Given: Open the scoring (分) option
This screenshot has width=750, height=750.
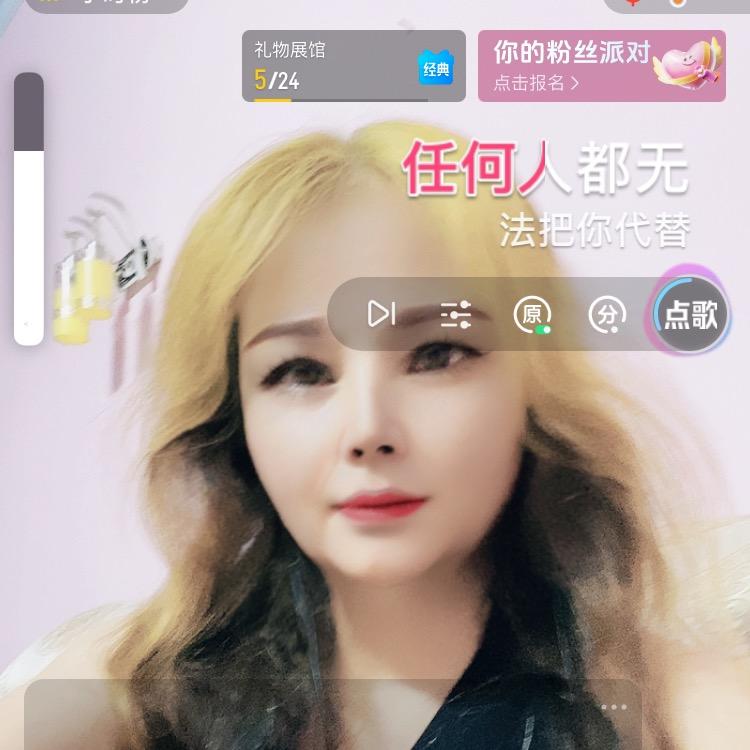Looking at the screenshot, I should [606, 314].
